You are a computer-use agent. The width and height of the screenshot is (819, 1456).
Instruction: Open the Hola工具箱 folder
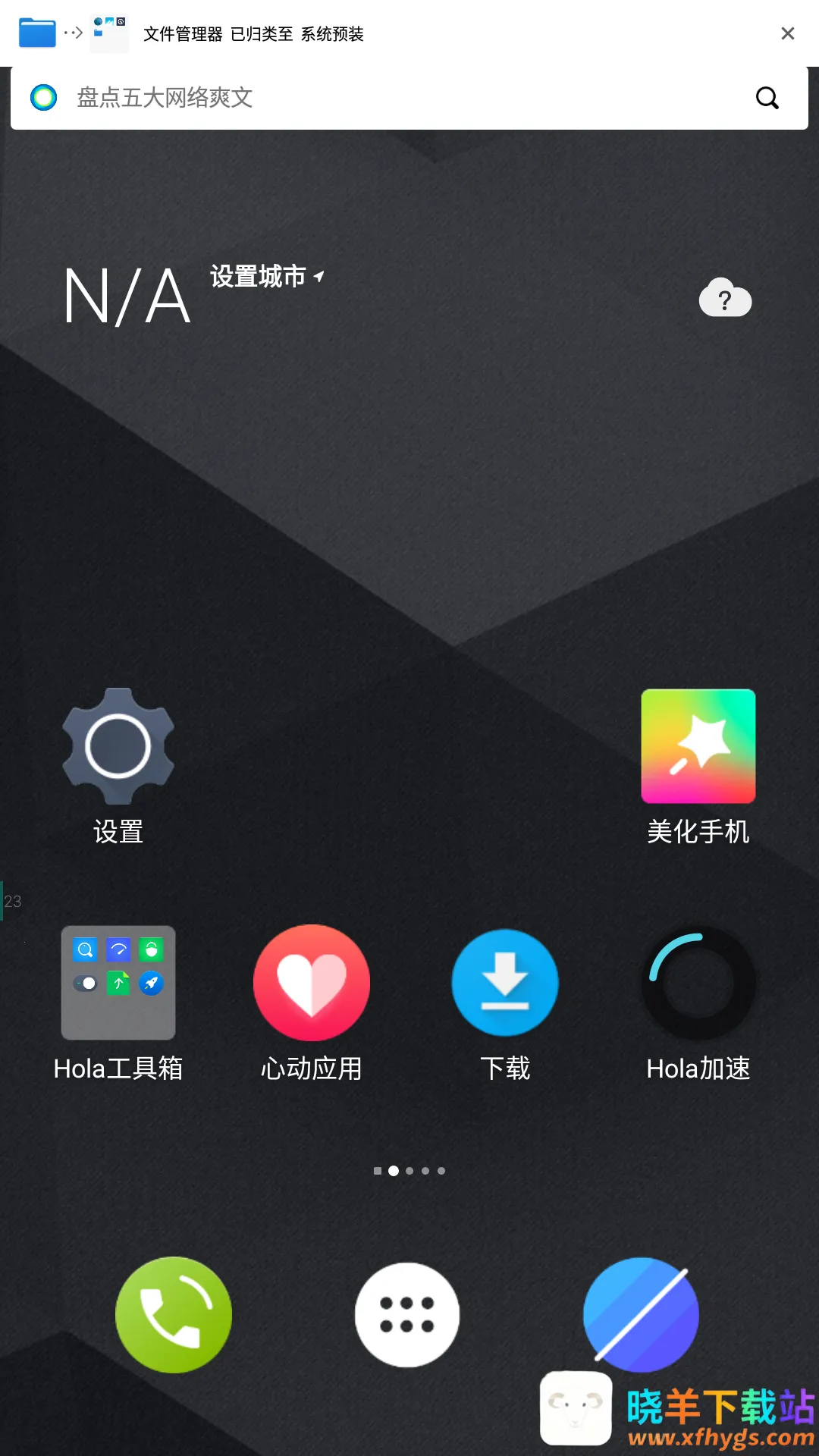(118, 983)
